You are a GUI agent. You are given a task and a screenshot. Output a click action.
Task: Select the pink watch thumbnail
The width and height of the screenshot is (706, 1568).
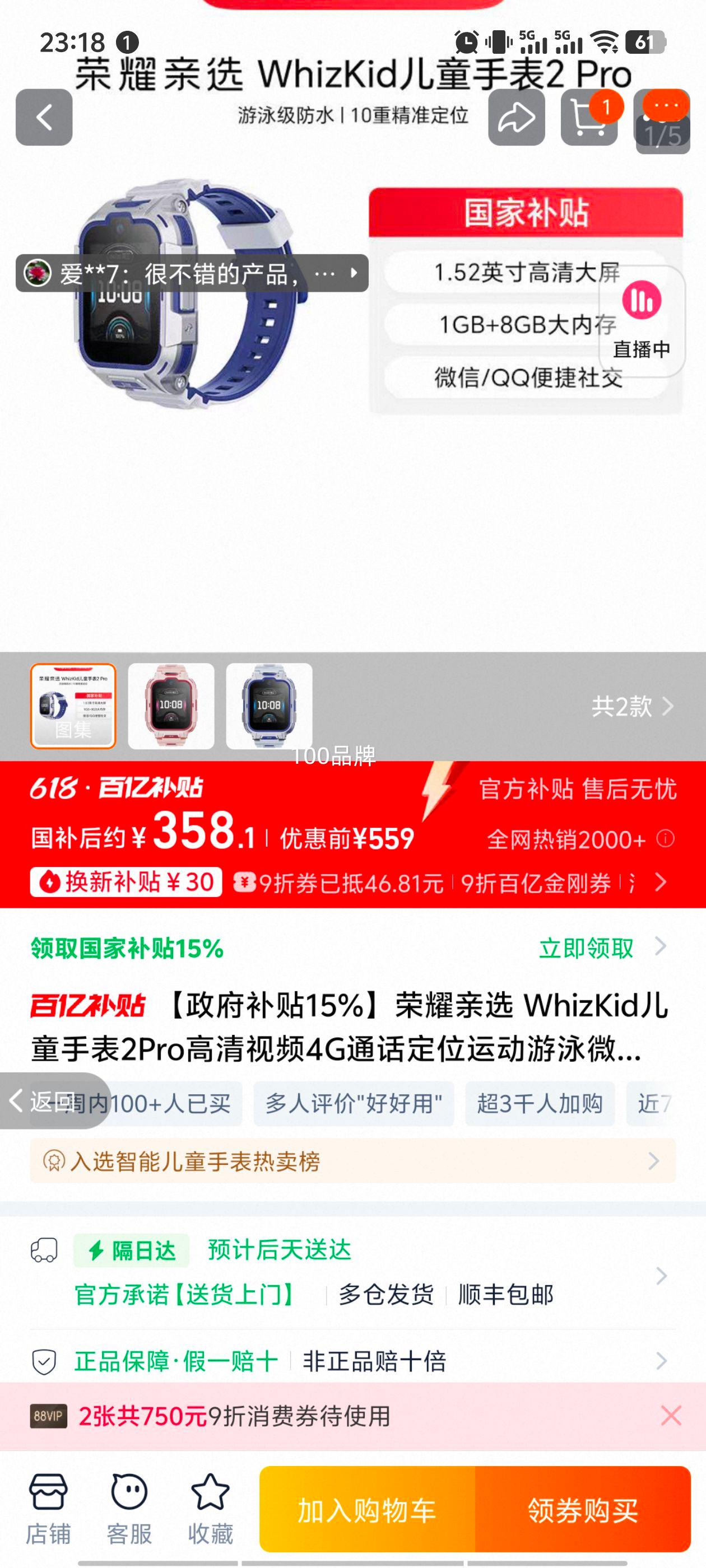pyautogui.click(x=171, y=706)
